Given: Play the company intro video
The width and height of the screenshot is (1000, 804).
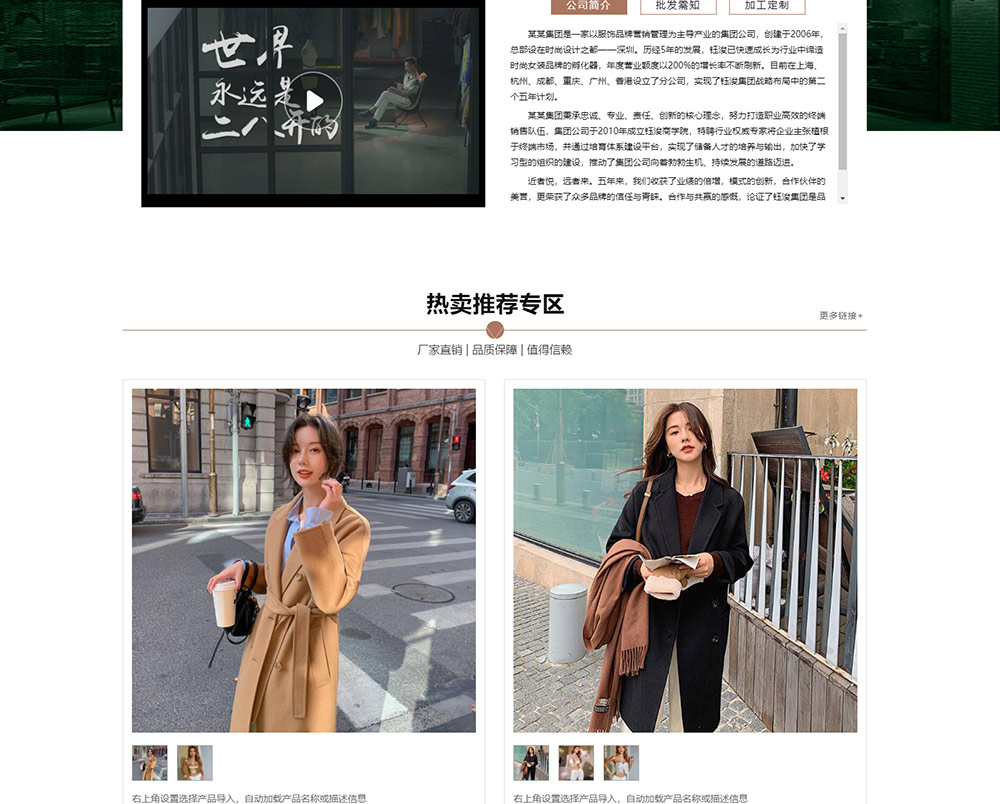Looking at the screenshot, I should click(314, 100).
